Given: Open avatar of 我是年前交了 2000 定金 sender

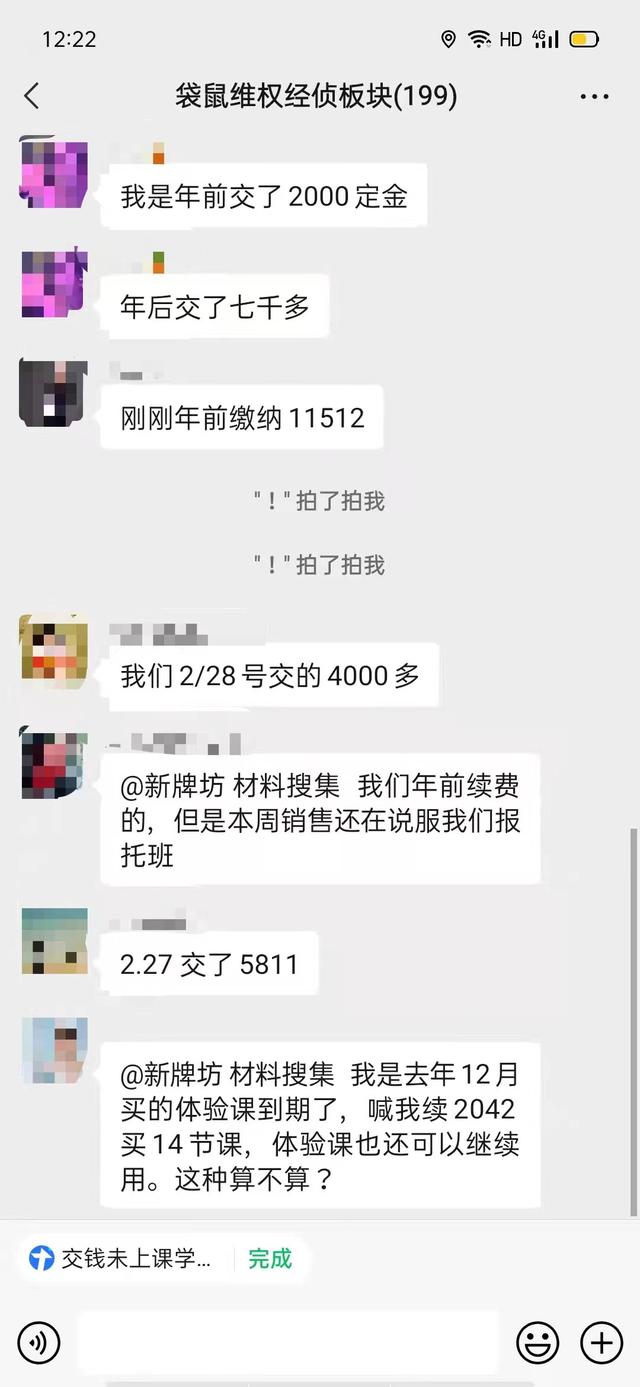Looking at the screenshot, I should [x=54, y=174].
